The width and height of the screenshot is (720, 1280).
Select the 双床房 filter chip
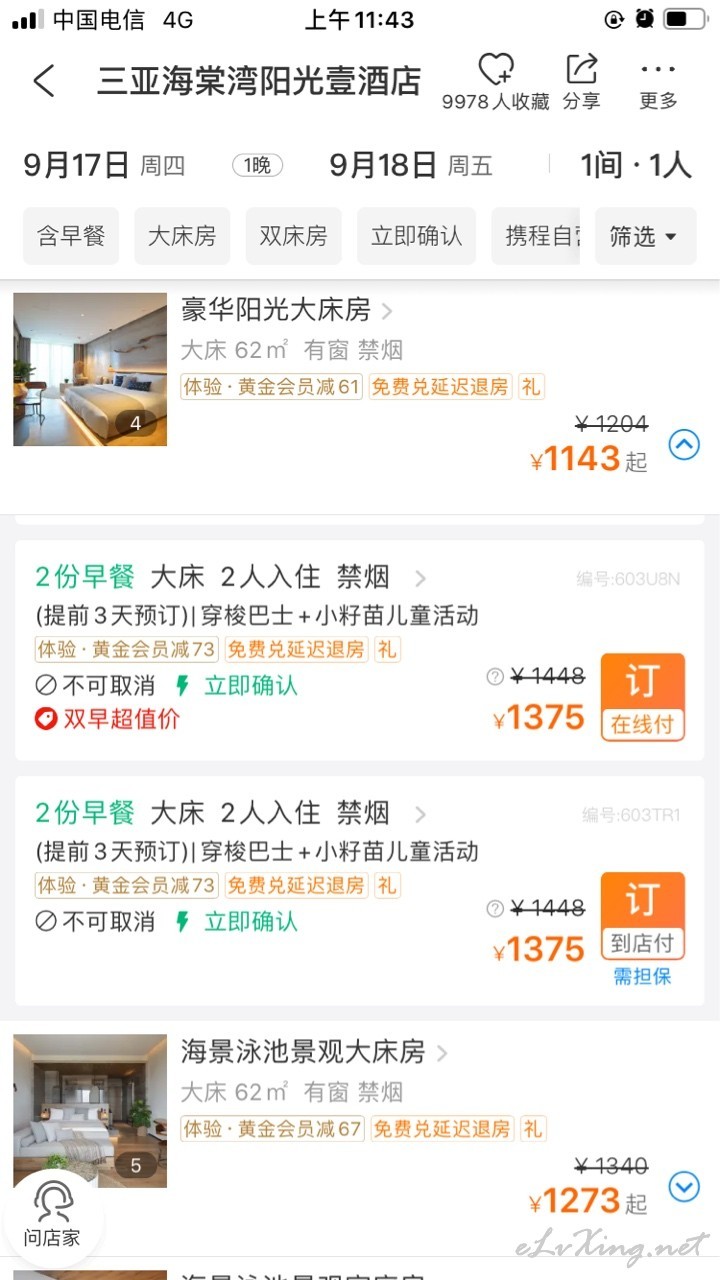pos(293,236)
